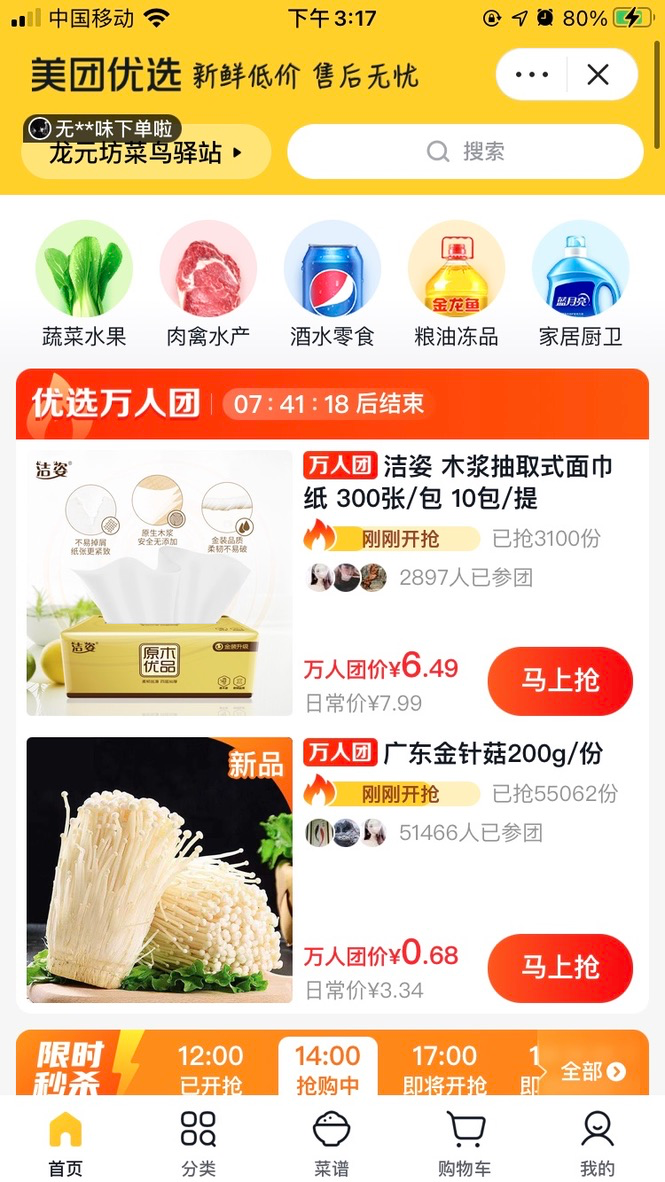
Task: Change pickup point 龙元坊菜鸟驿站
Action: [146, 153]
